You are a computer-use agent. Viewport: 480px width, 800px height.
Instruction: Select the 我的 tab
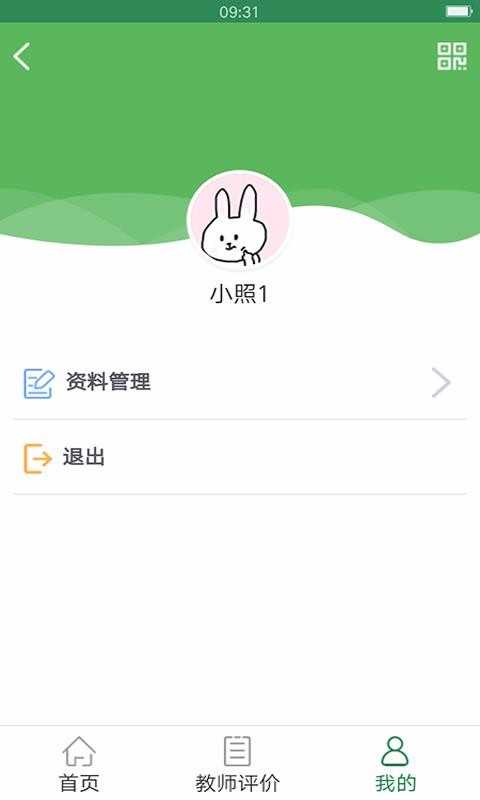(x=395, y=764)
